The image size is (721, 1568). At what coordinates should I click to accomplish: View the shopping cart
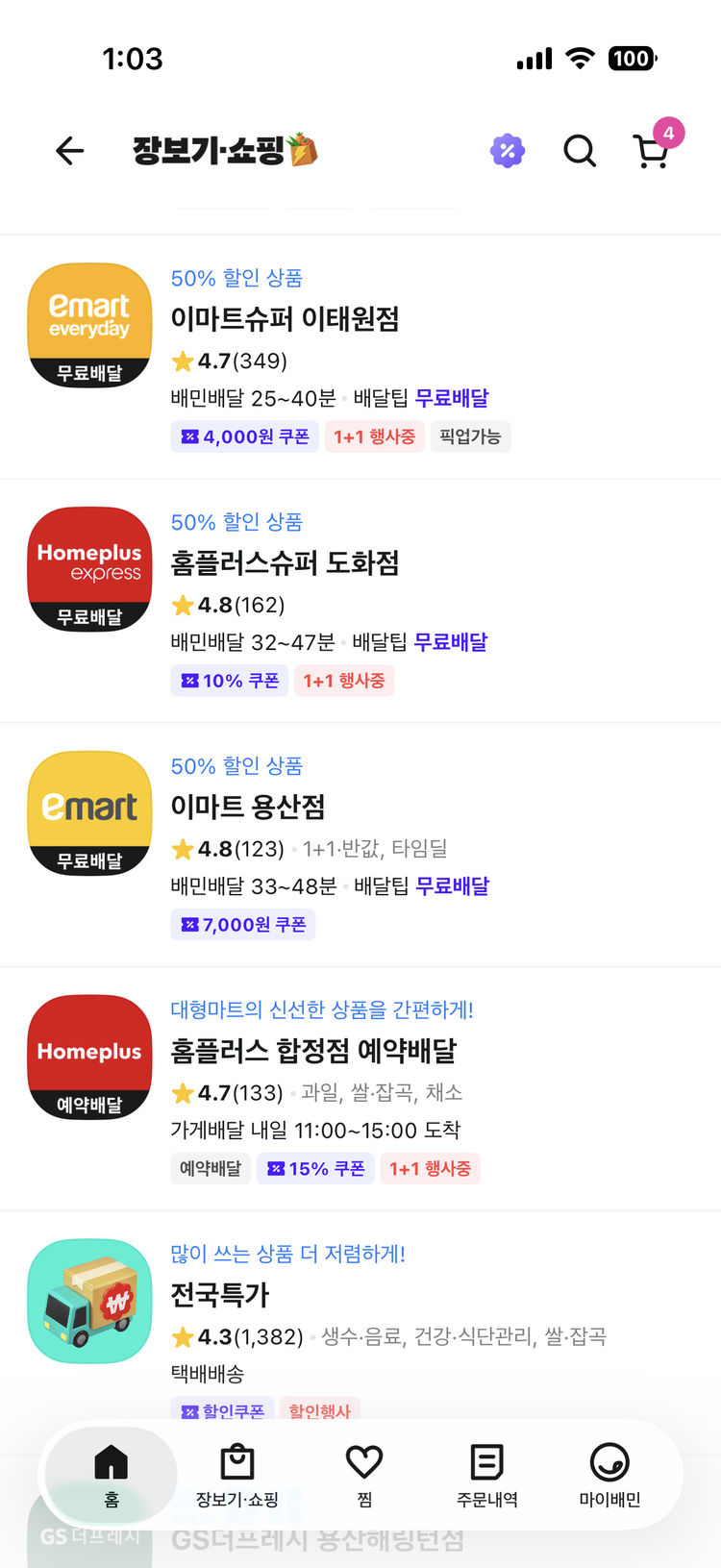[x=653, y=151]
